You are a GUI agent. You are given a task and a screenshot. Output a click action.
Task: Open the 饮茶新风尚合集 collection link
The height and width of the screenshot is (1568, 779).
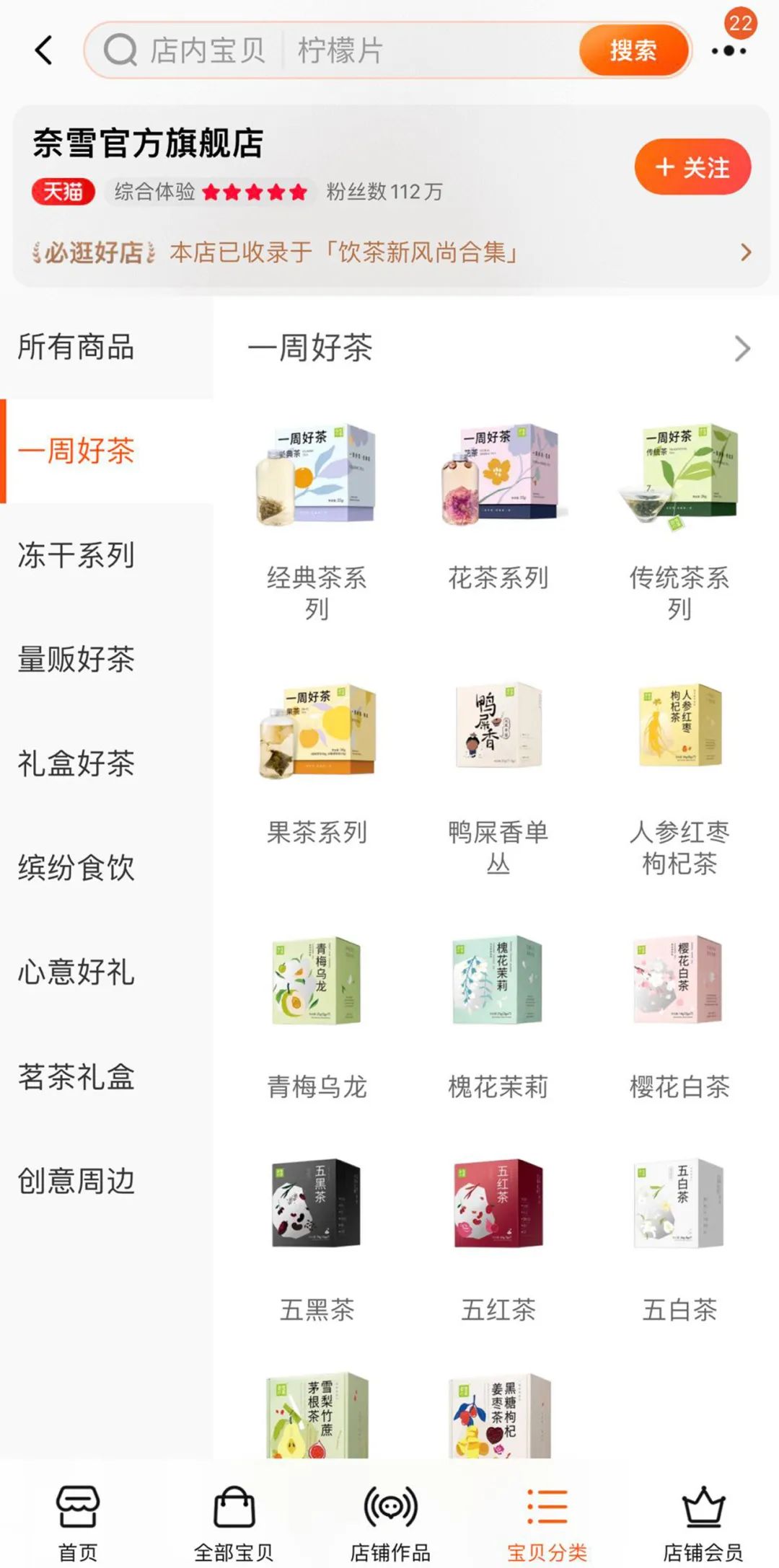tap(389, 252)
